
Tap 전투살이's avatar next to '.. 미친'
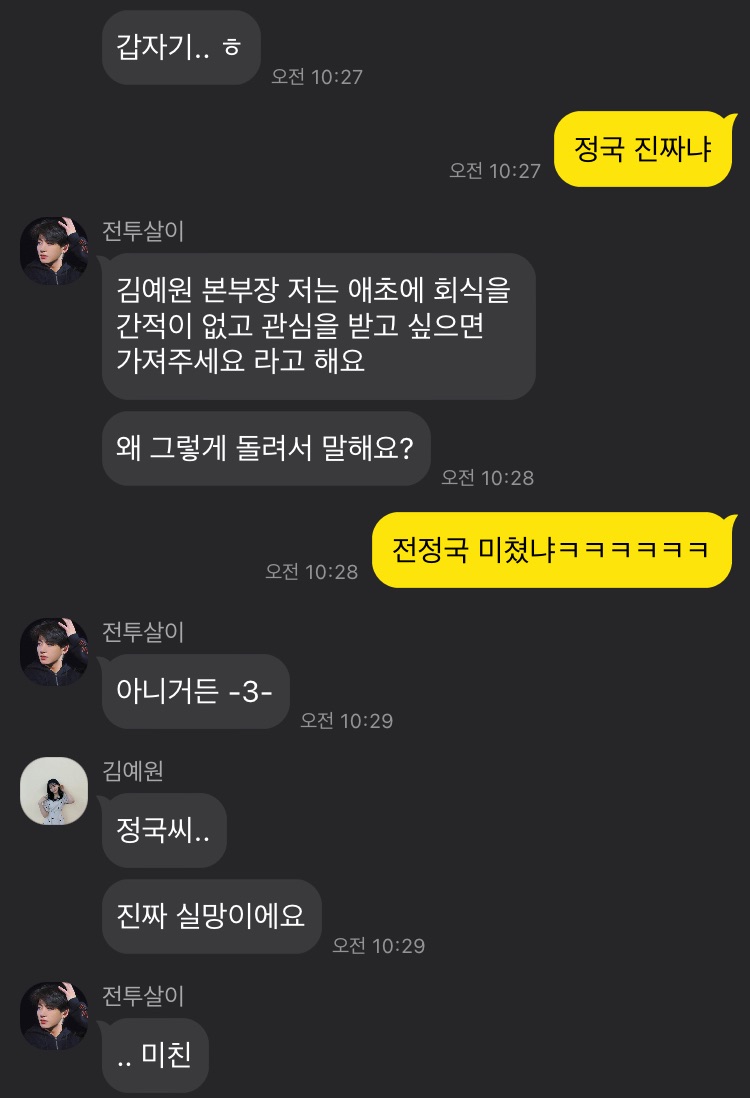[x=54, y=1015]
